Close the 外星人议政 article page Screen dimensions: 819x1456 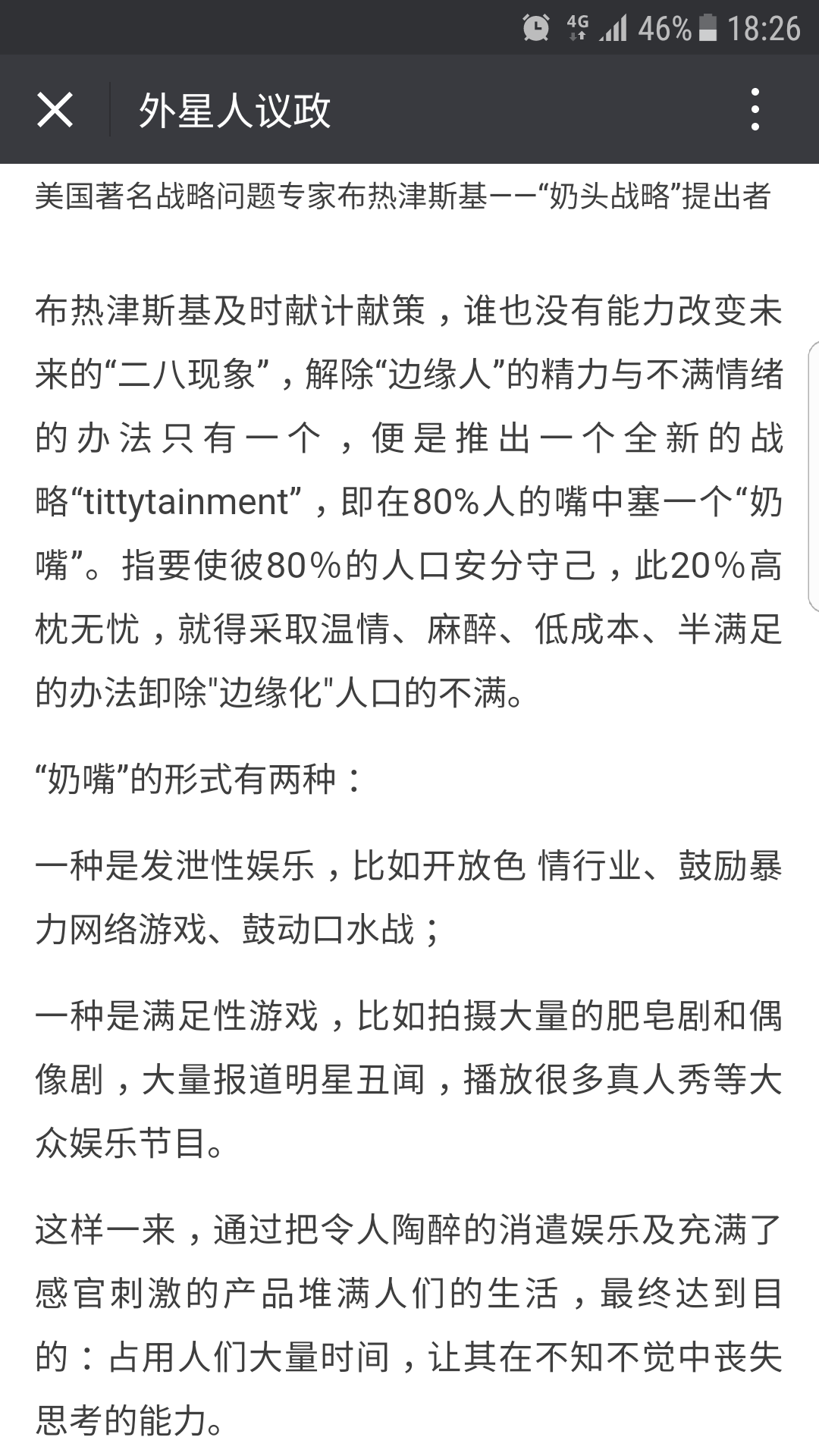[x=55, y=110]
